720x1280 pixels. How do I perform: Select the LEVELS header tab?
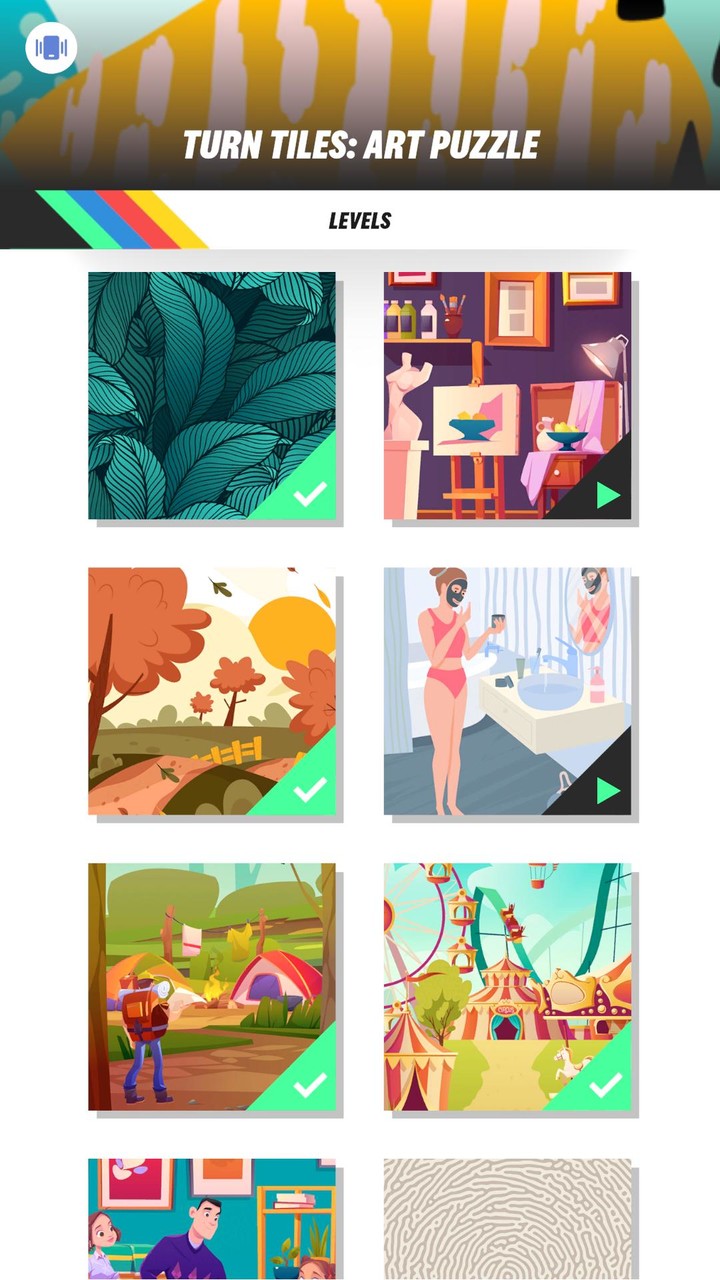pyautogui.click(x=360, y=222)
